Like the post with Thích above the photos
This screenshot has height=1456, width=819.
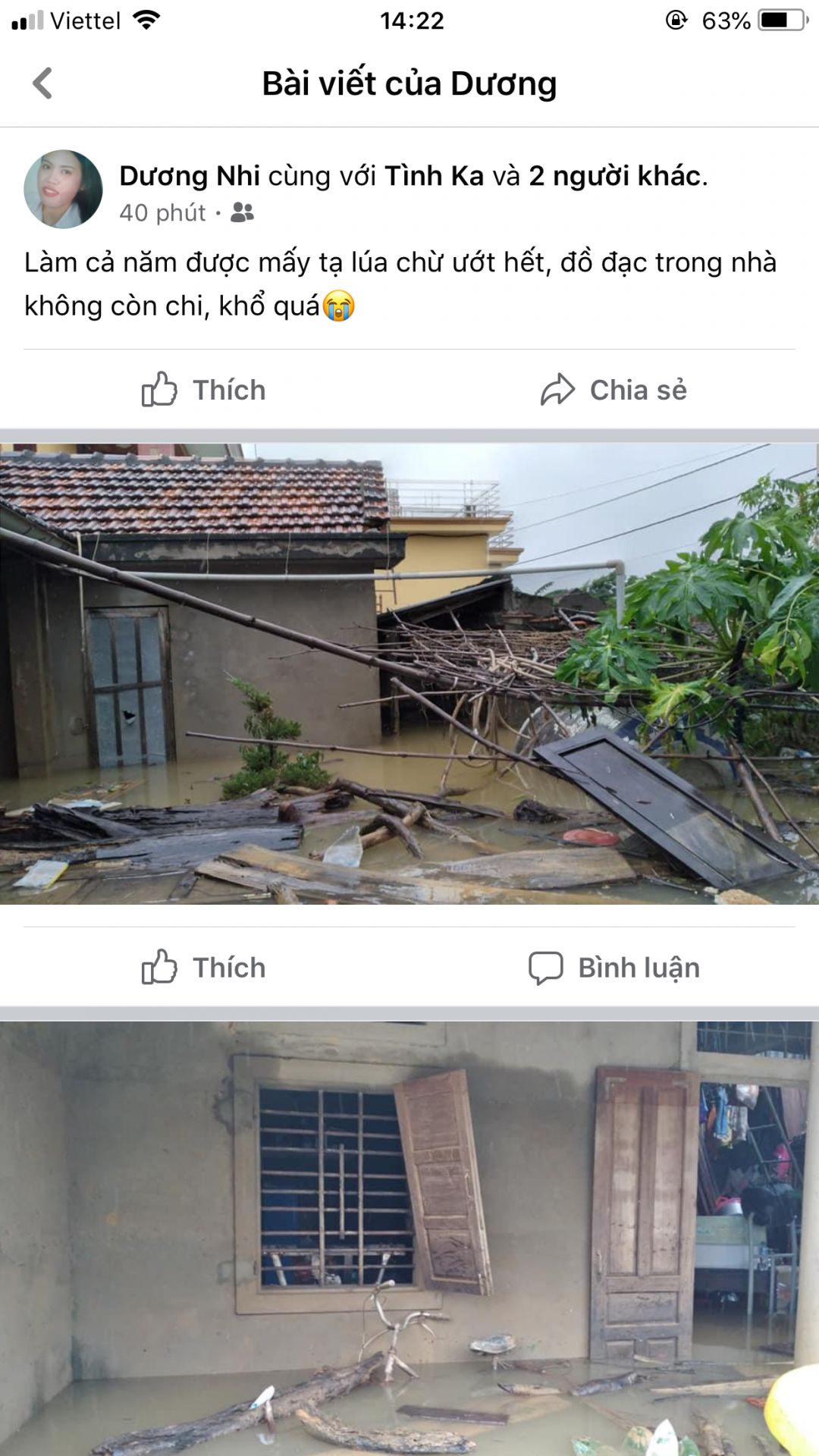click(204, 390)
